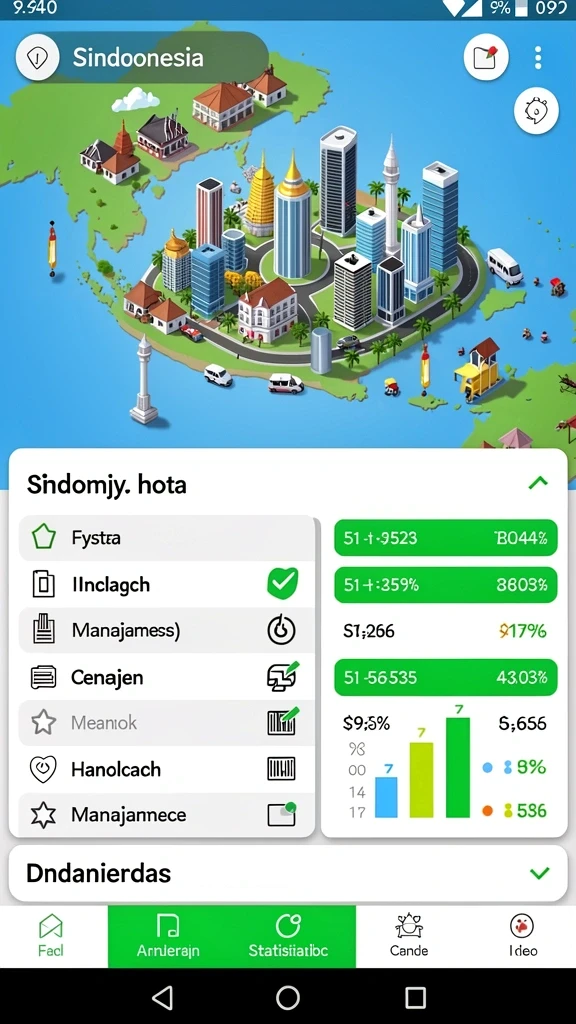Expand the Dndanierdas section
Image resolution: width=576 pixels, height=1024 pixels.
point(539,872)
